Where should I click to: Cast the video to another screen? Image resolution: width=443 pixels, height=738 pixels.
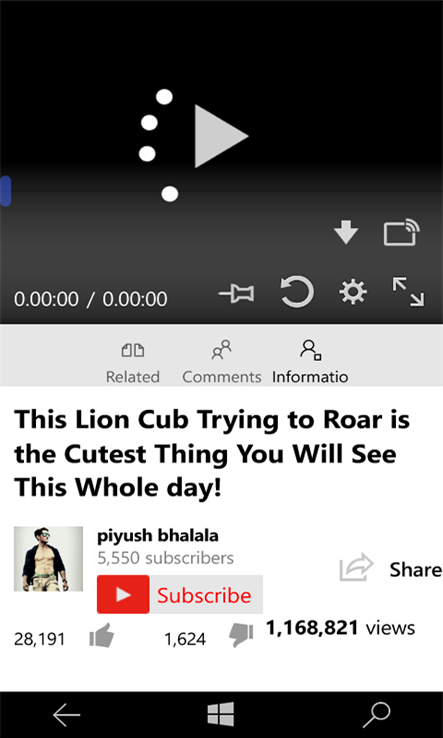[402, 232]
